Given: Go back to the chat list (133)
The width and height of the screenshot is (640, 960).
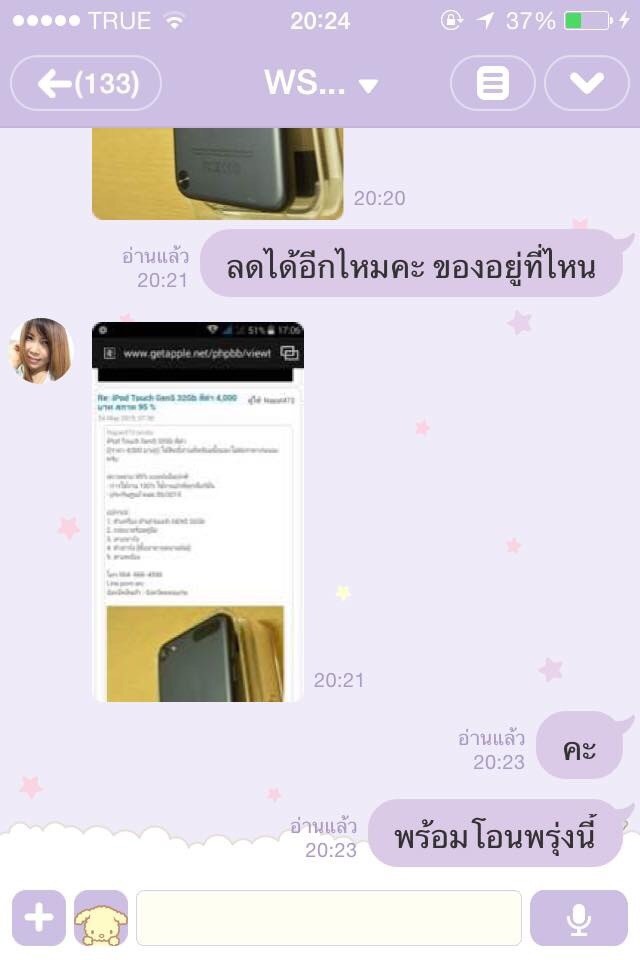Looking at the screenshot, I should tap(86, 83).
